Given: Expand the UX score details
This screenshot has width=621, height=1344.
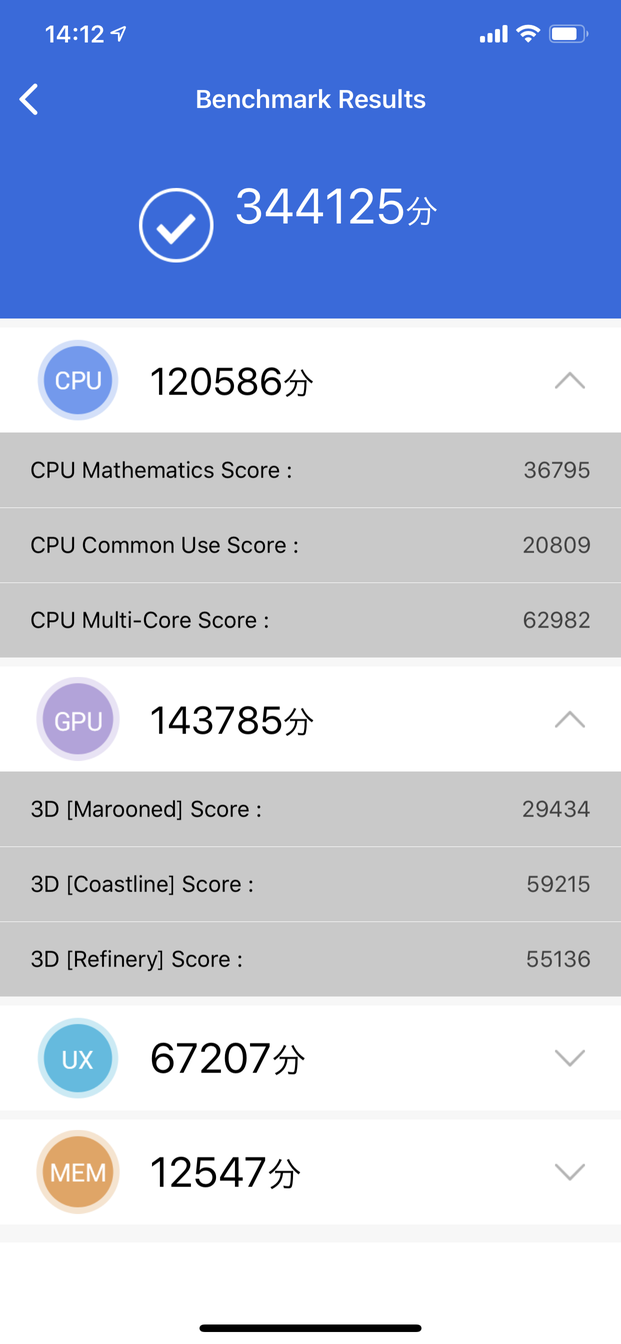Looking at the screenshot, I should pos(569,1058).
